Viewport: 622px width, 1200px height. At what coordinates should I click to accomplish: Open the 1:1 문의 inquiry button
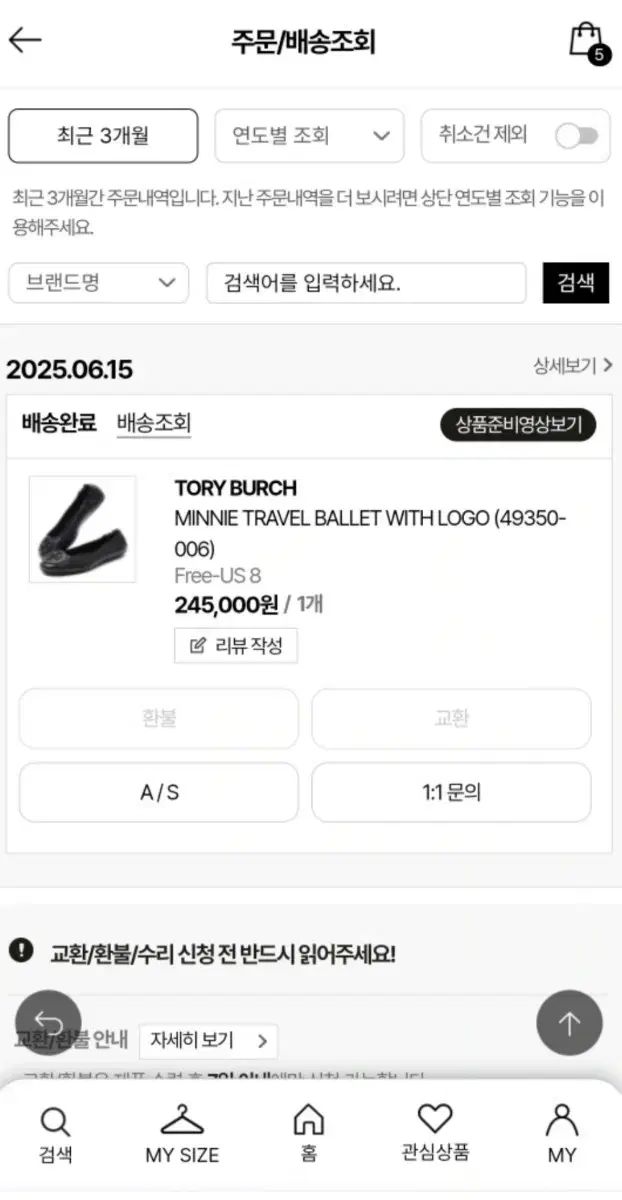[x=451, y=792]
